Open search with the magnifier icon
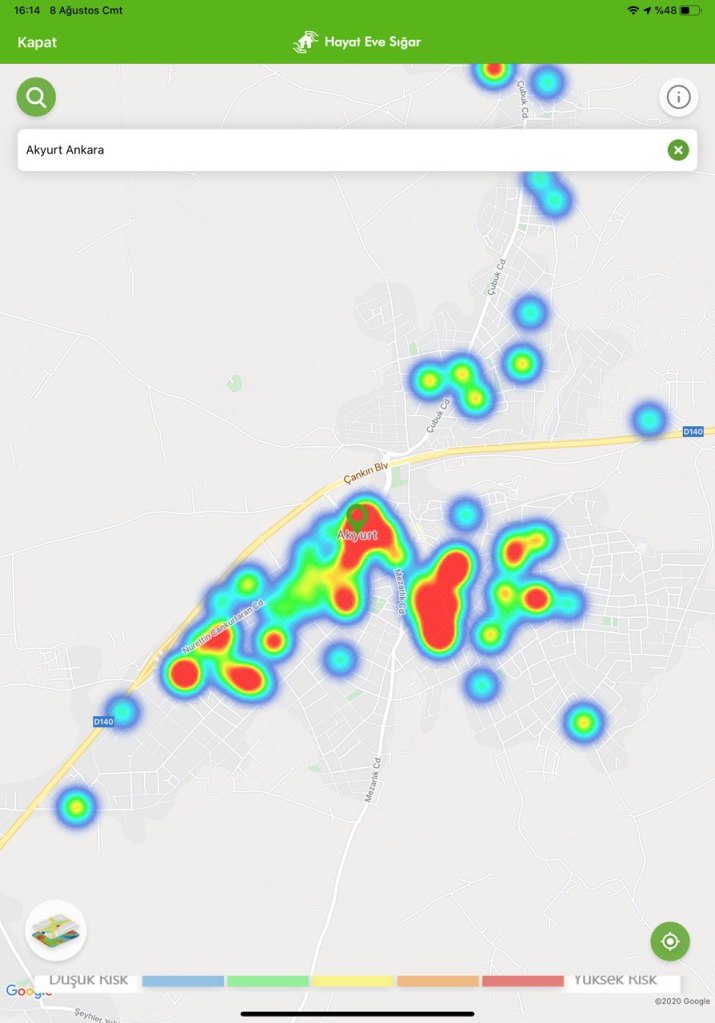Viewport: 715px width, 1023px height. pyautogui.click(x=36, y=97)
